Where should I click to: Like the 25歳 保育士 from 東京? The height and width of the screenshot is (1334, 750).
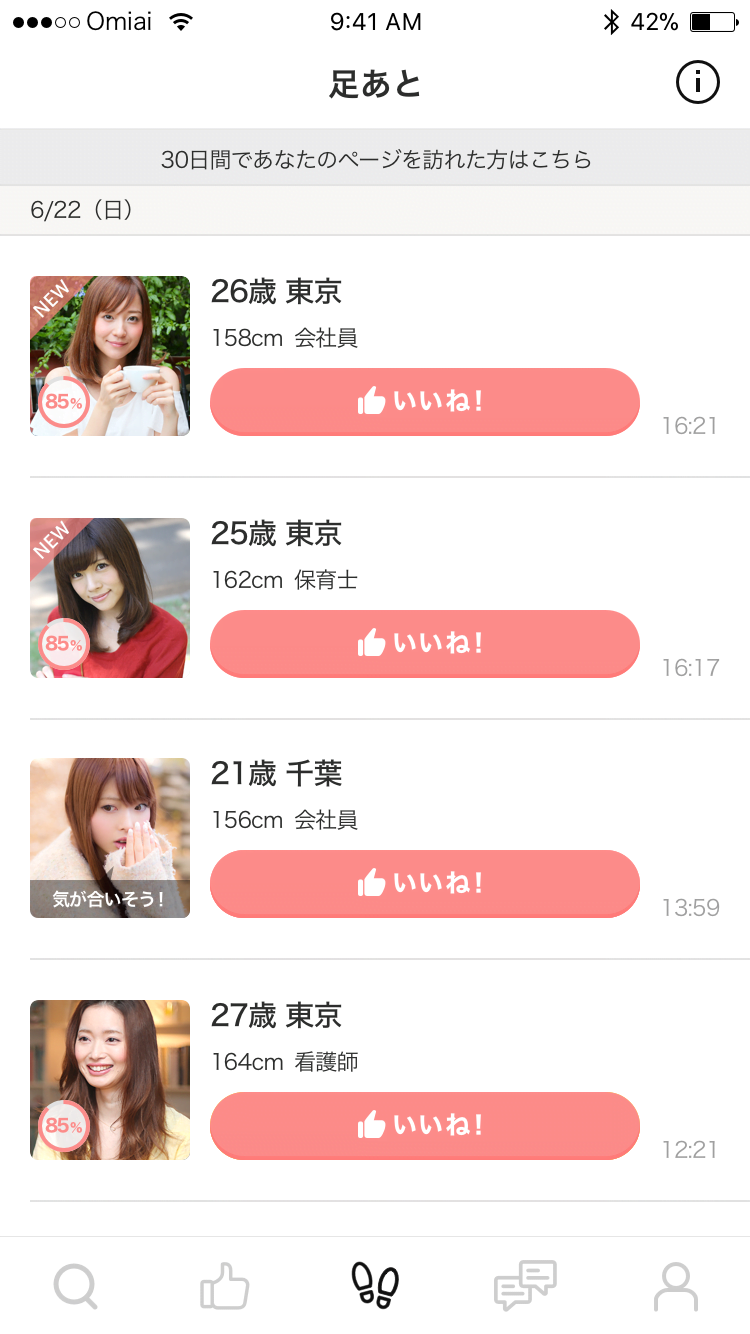pyautogui.click(x=424, y=644)
